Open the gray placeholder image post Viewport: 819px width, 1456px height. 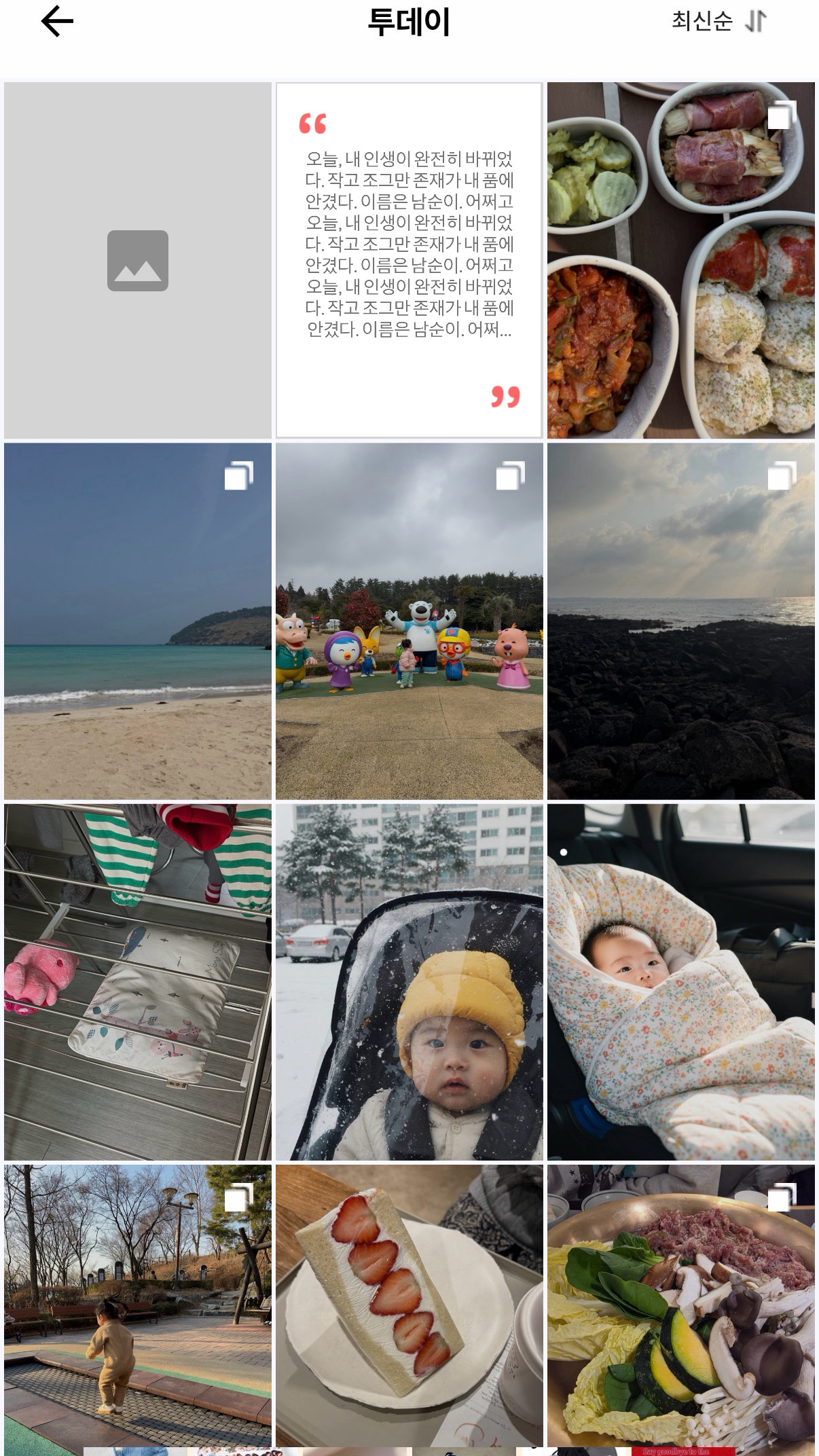138,261
